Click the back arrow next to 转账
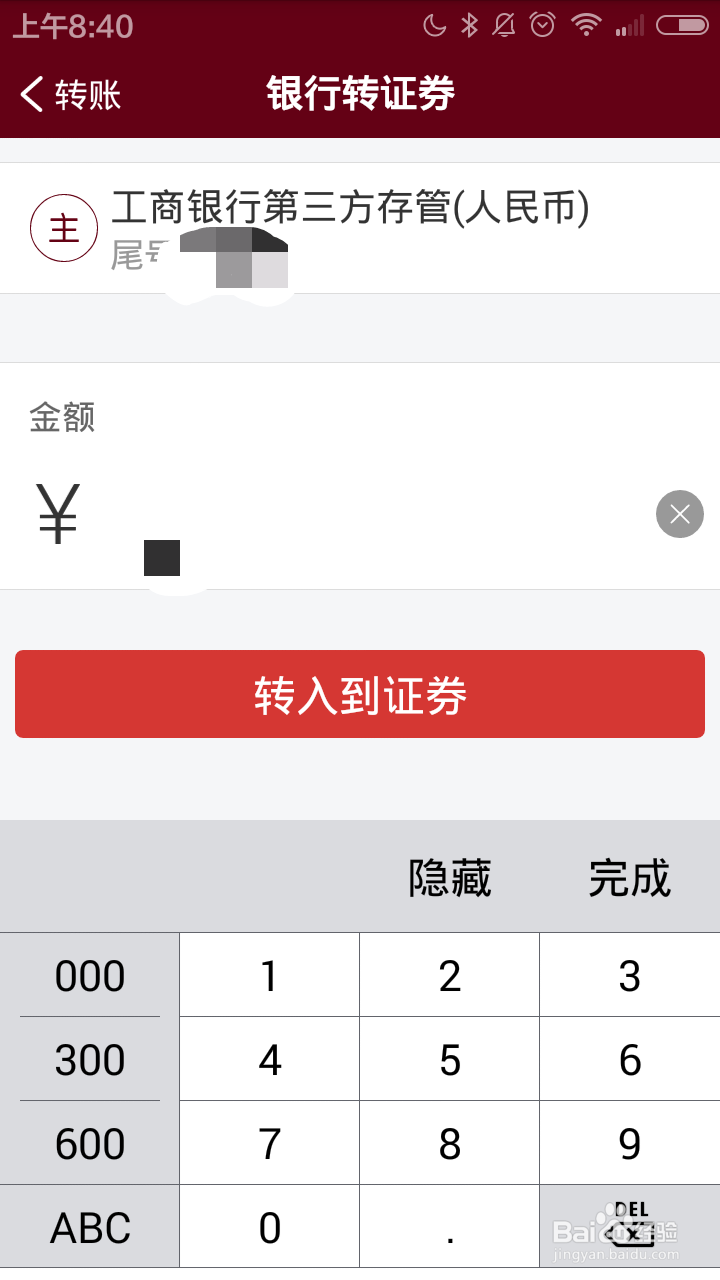 tap(30, 93)
